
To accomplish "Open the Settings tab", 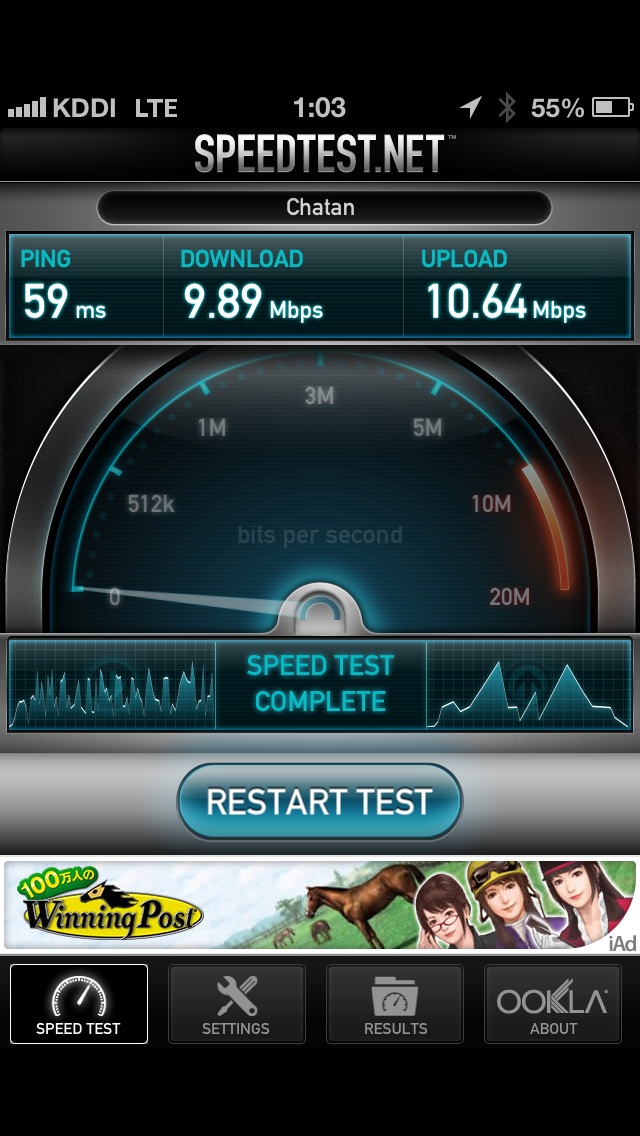I will pos(236,1003).
